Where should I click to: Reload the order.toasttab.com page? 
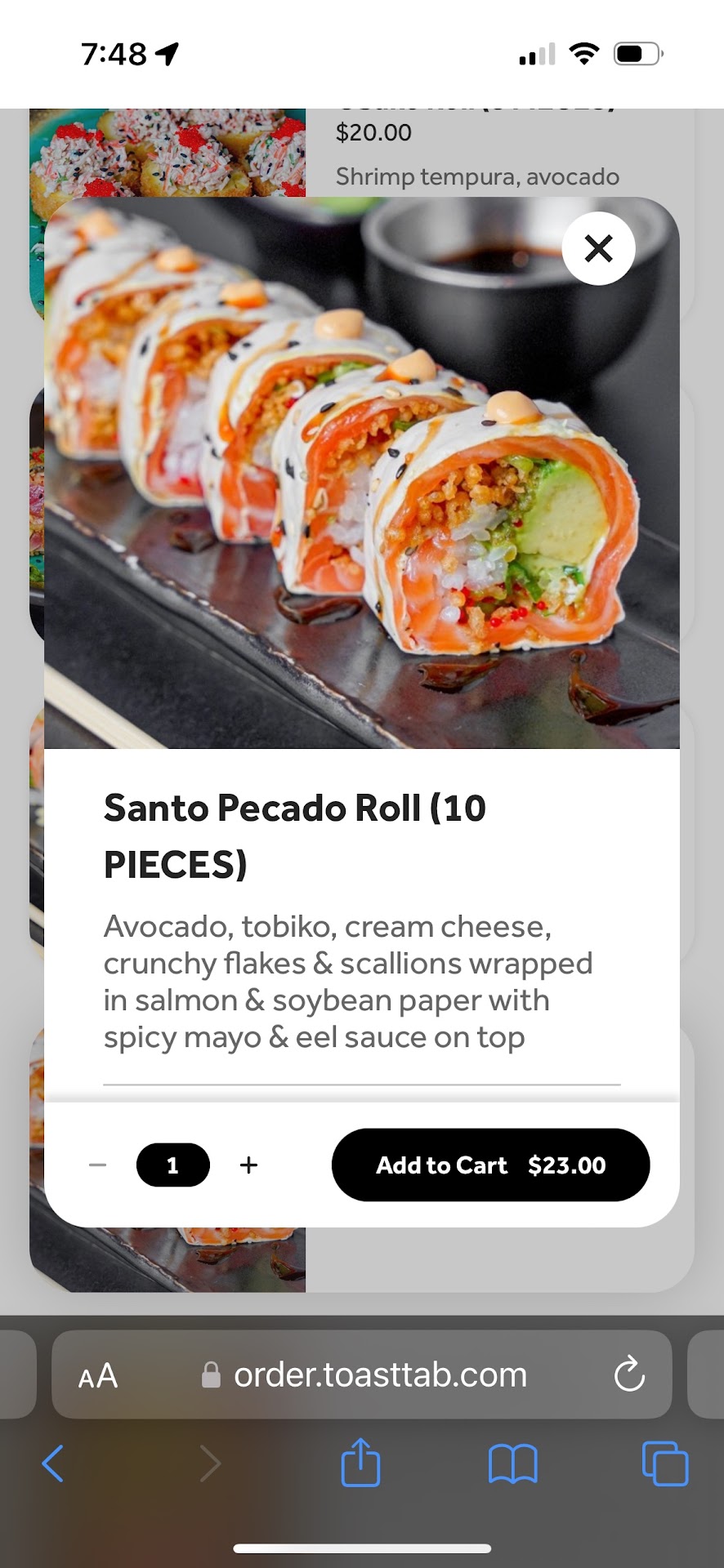[x=629, y=1374]
